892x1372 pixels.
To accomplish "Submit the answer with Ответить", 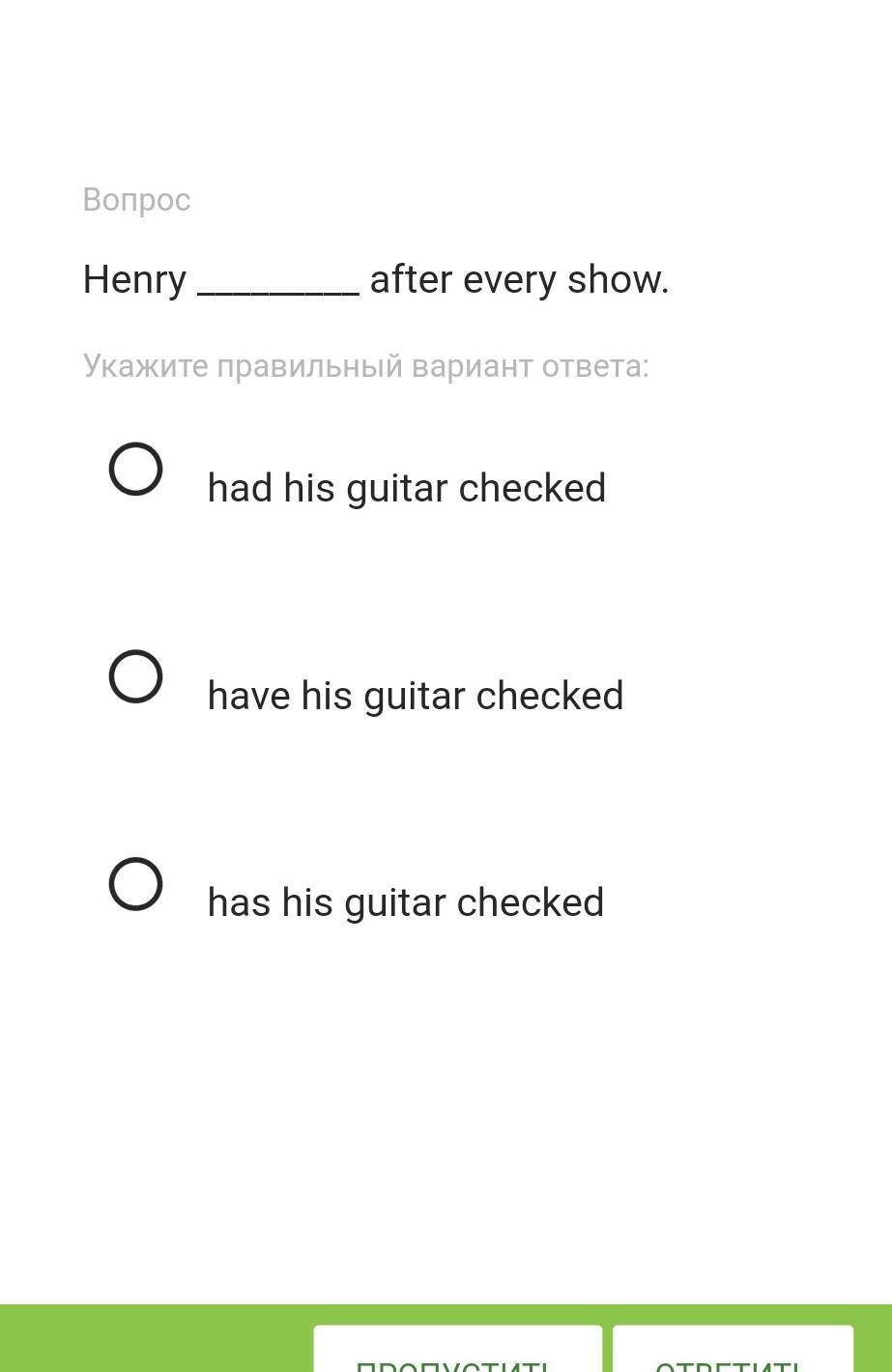I will (733, 1353).
